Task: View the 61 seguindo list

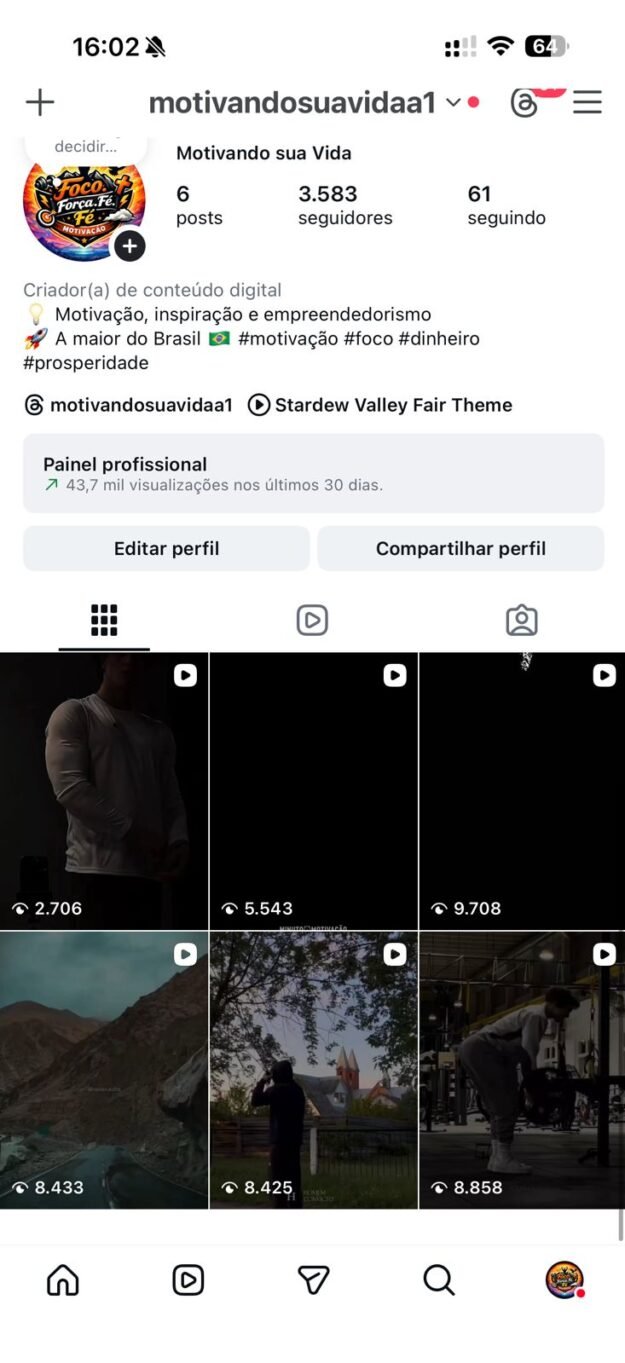Action: [506, 205]
